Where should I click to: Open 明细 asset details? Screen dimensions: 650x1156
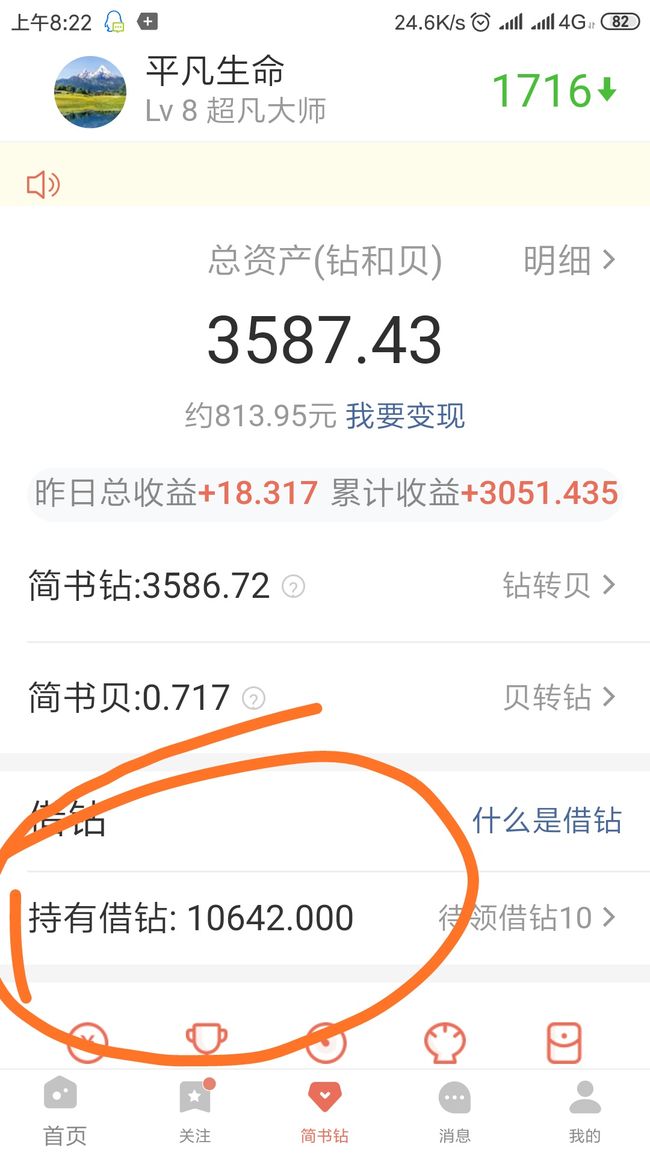tap(569, 261)
